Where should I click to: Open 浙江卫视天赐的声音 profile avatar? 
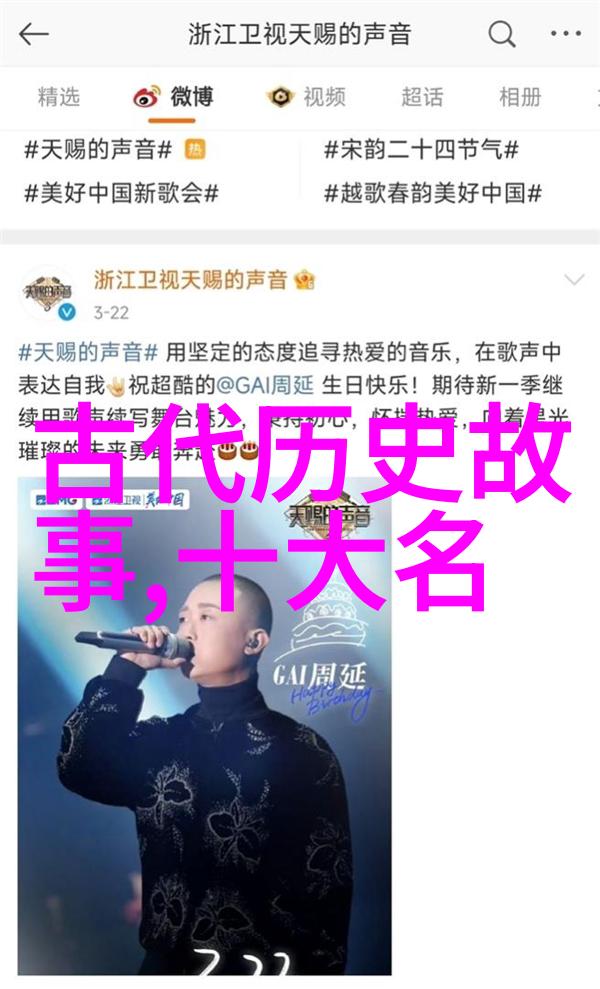coord(47,293)
